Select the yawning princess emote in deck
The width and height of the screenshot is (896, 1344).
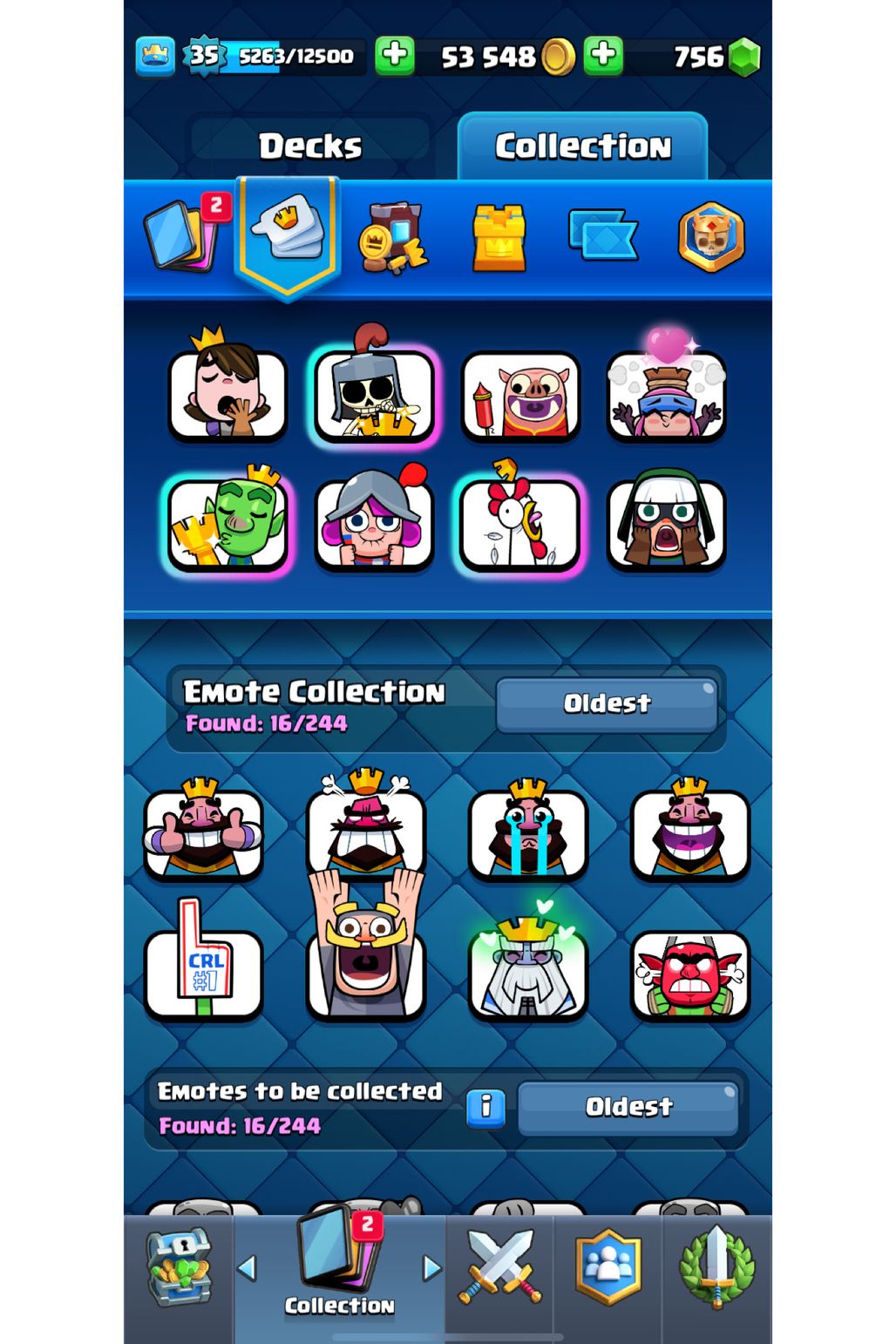pos(227,392)
